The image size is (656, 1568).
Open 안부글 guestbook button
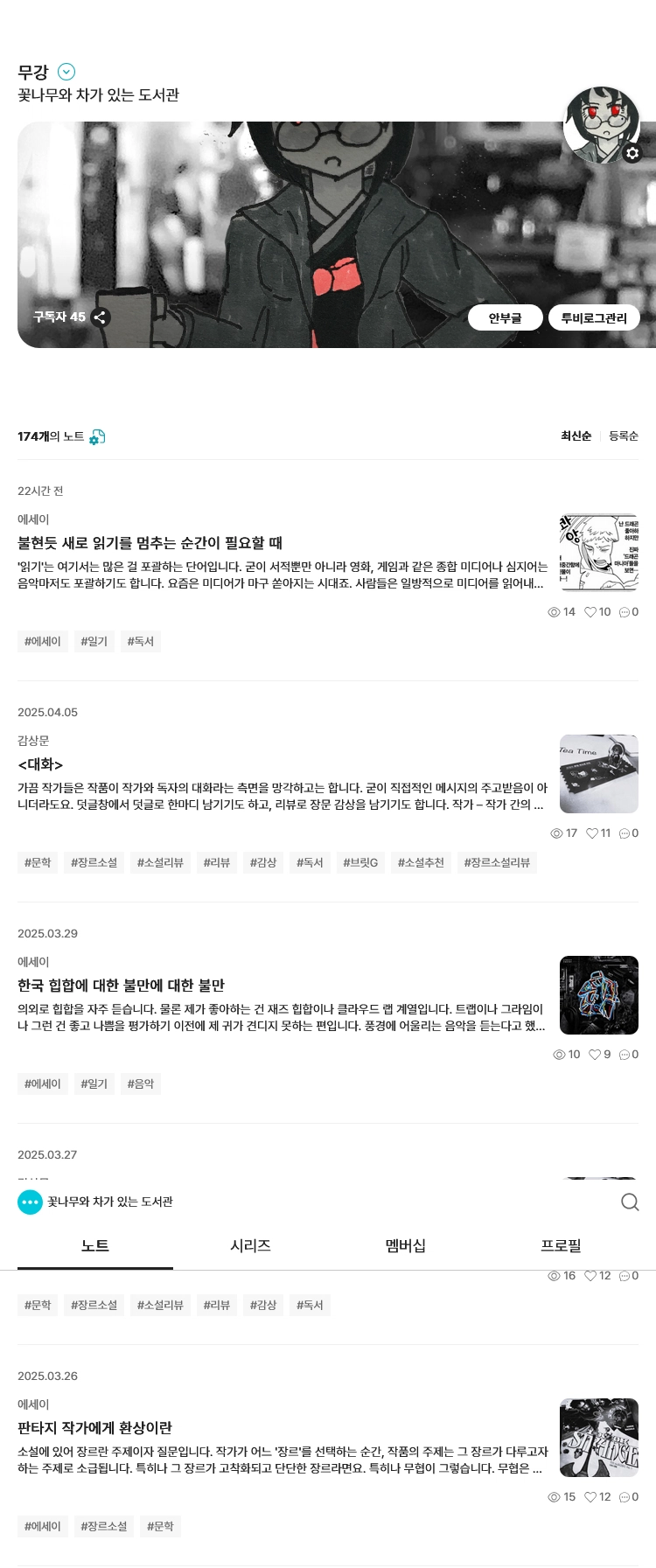click(505, 317)
